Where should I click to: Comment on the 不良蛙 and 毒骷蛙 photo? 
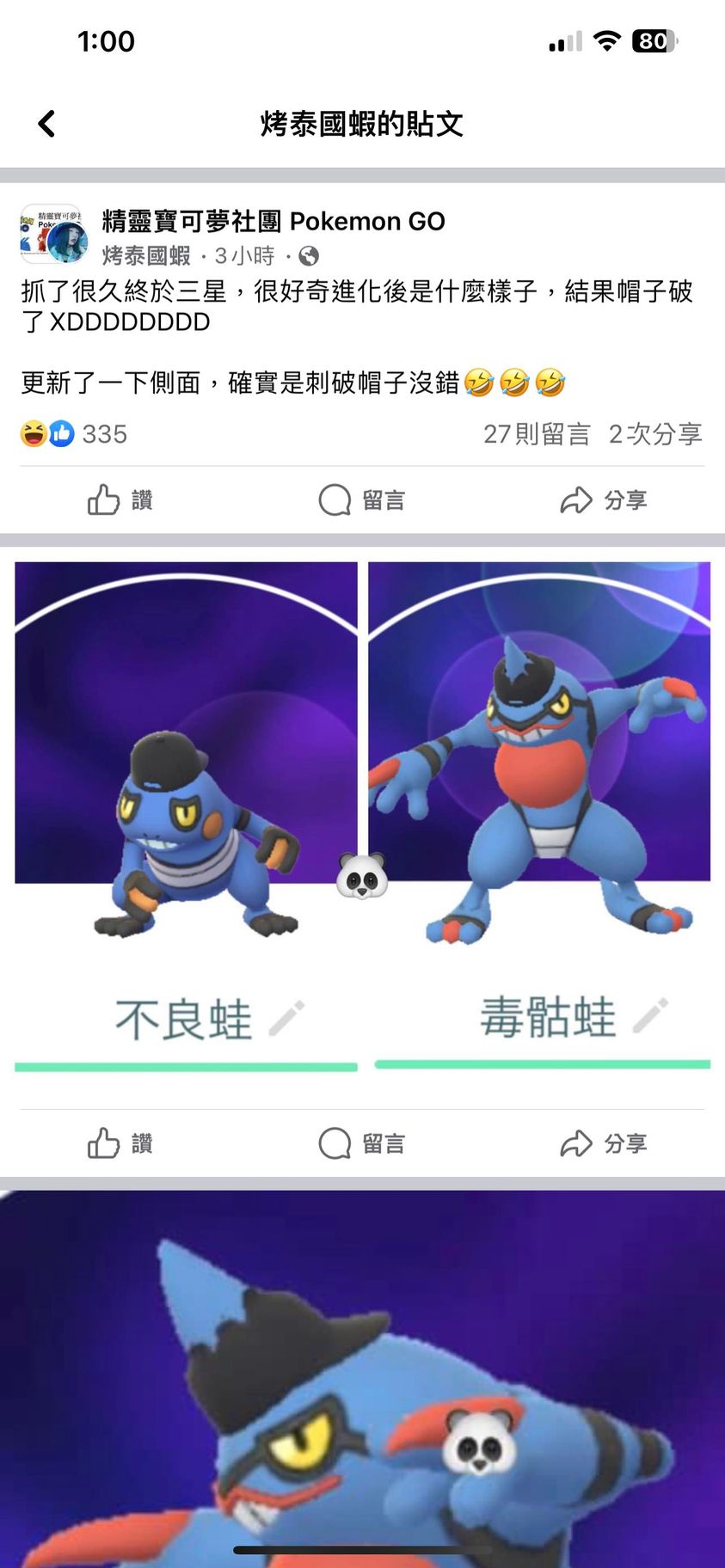(x=361, y=1143)
